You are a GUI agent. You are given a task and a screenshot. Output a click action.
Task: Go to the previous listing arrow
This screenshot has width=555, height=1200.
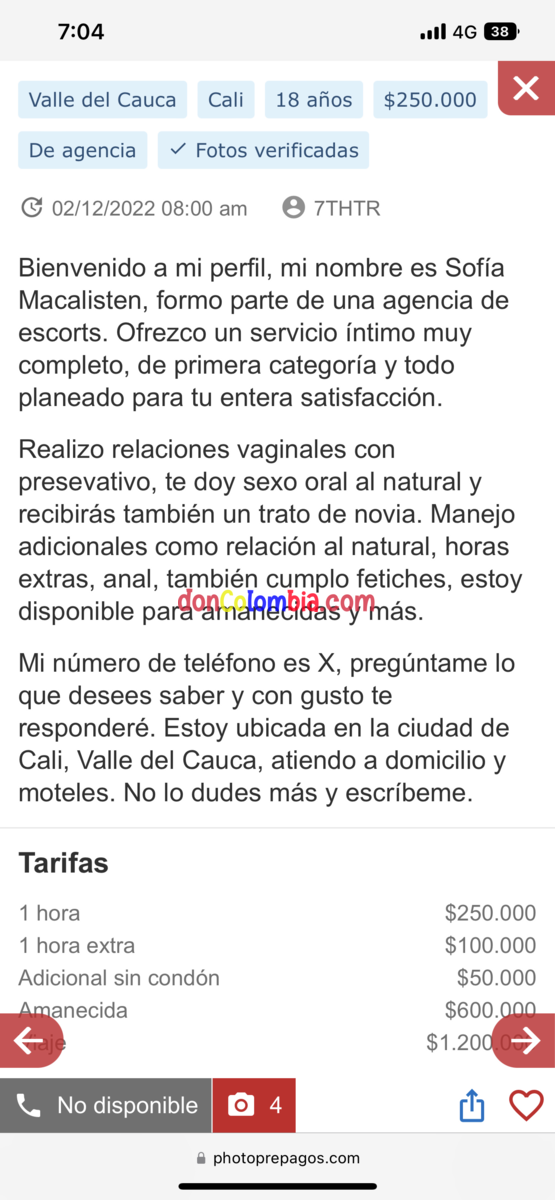[x=28, y=1041]
